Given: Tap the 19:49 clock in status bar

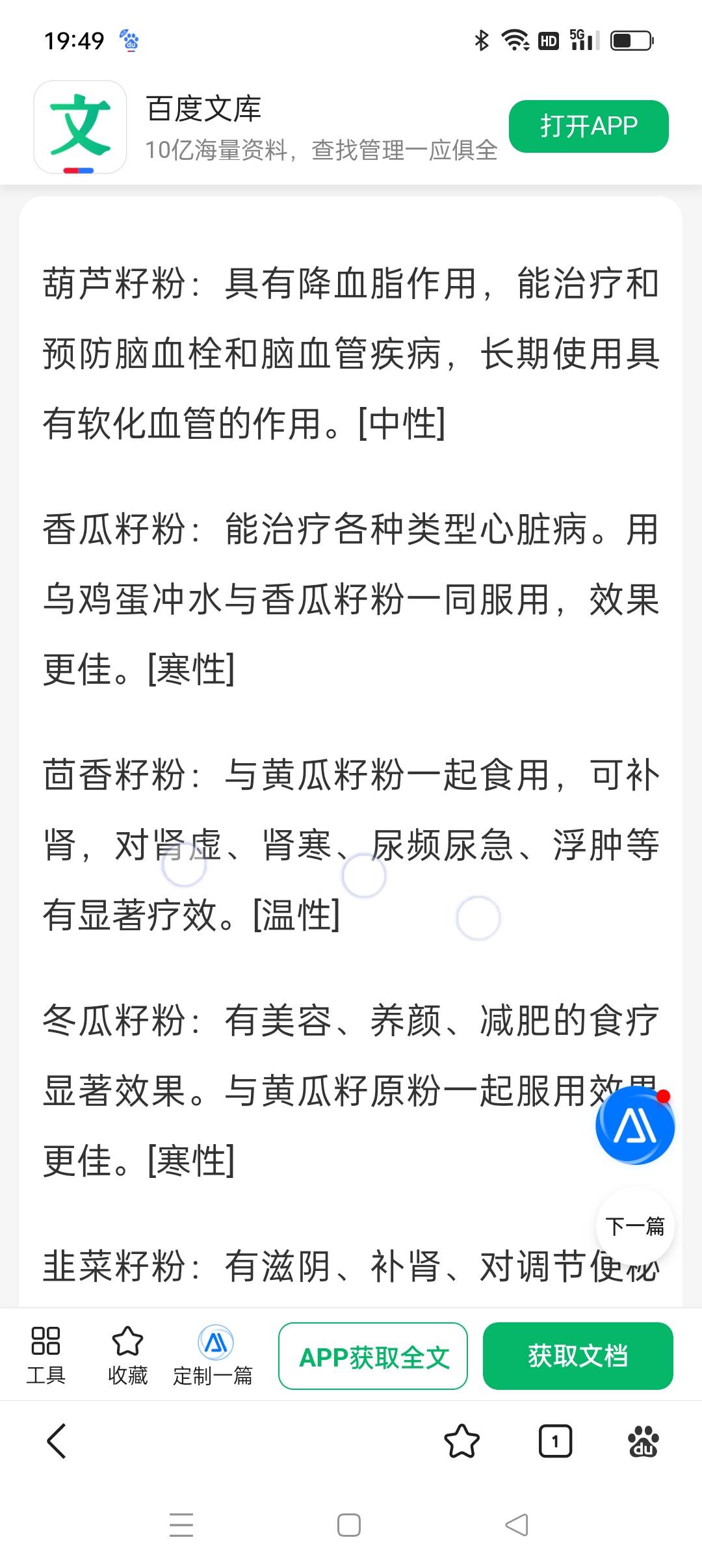Looking at the screenshot, I should [x=75, y=40].
